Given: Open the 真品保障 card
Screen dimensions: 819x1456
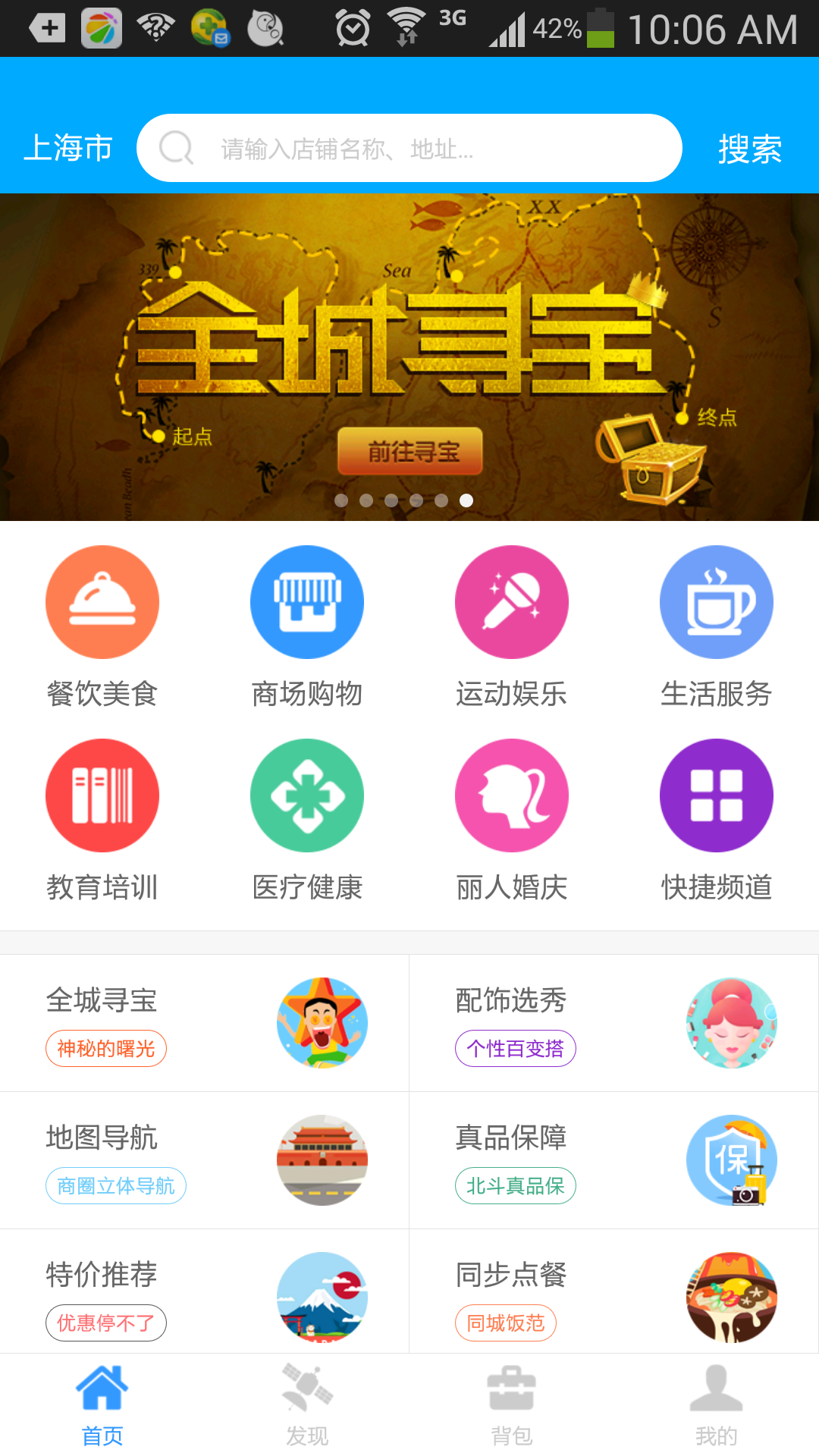Looking at the screenshot, I should tap(614, 1159).
